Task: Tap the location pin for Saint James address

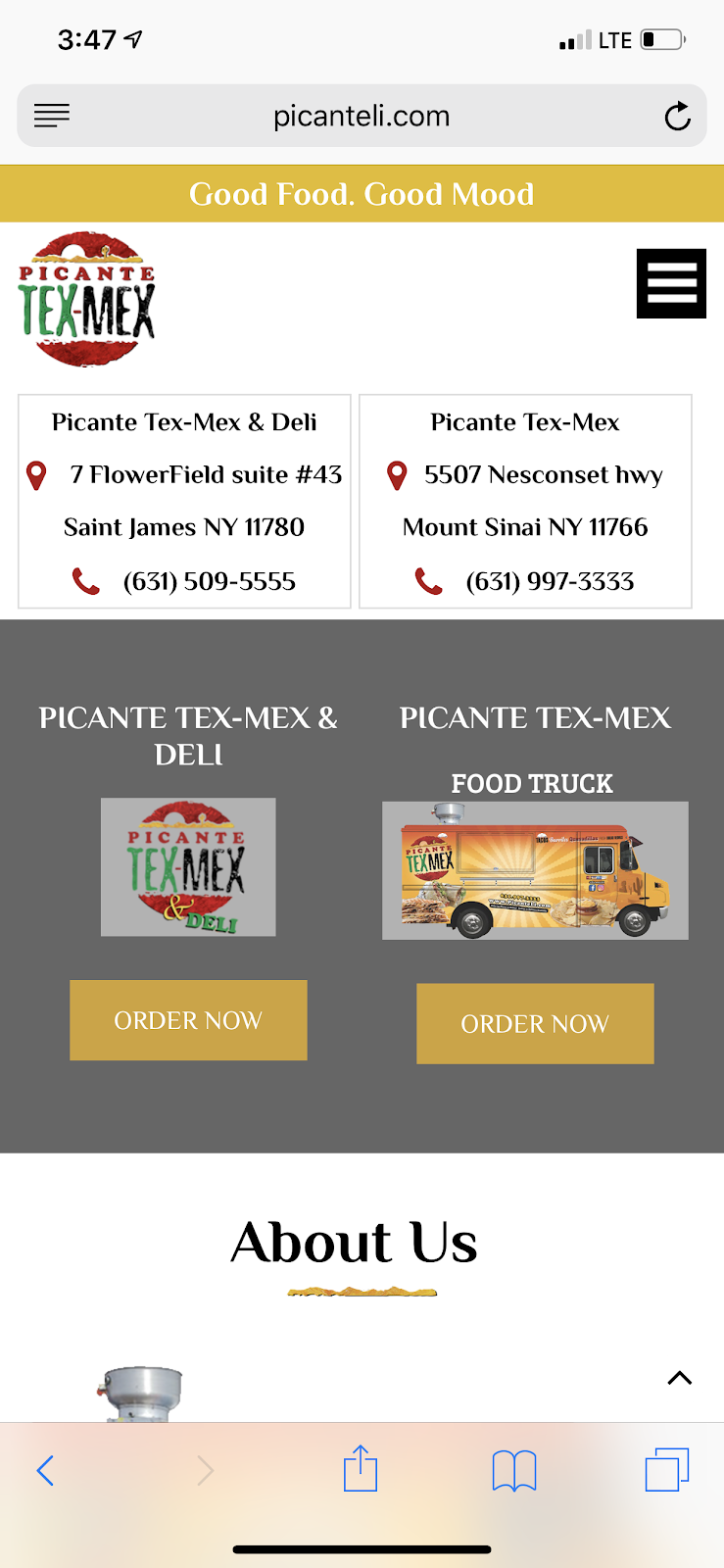Action: 38,474
